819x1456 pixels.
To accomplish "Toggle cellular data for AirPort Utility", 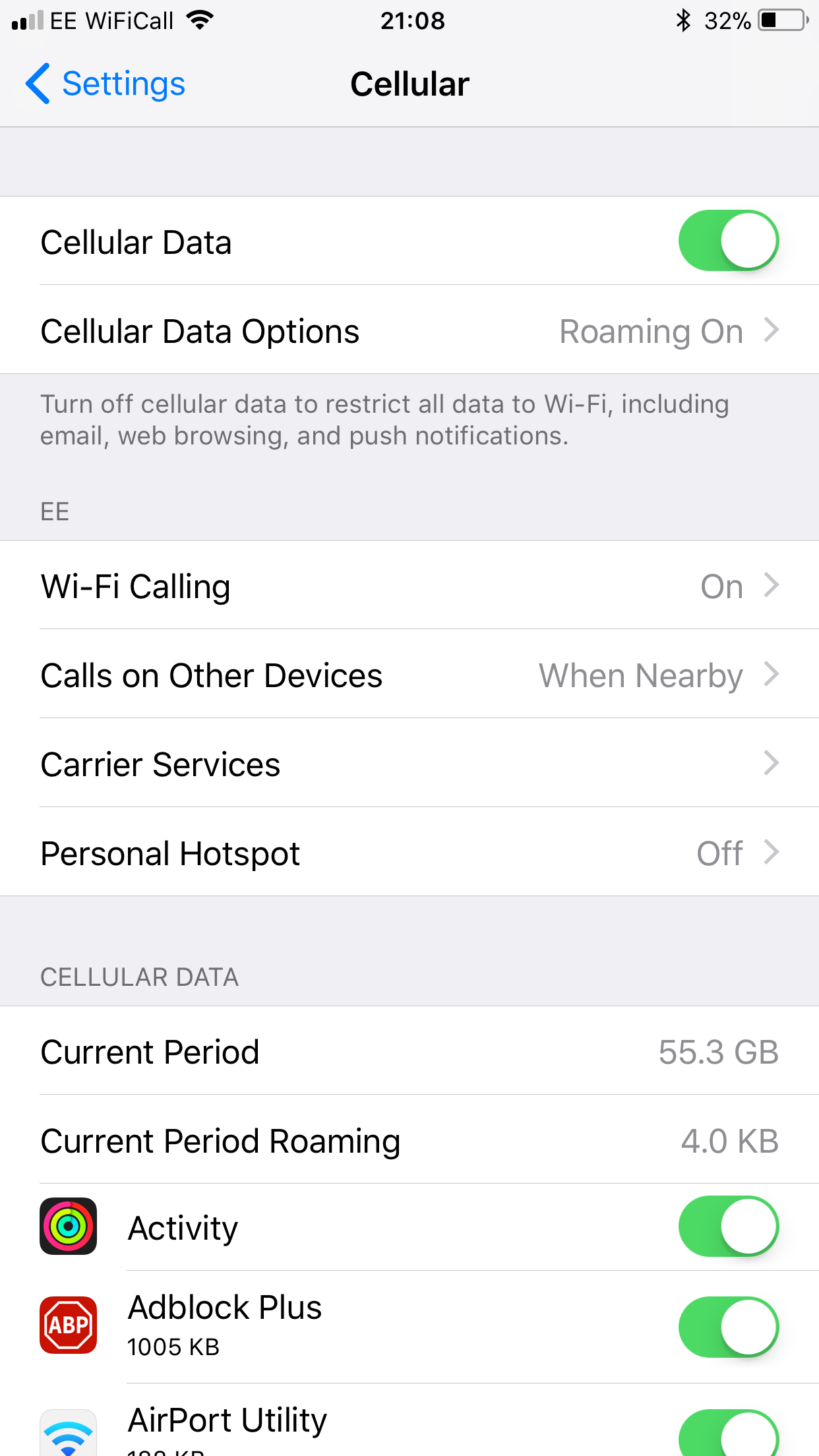I will coord(728,1435).
